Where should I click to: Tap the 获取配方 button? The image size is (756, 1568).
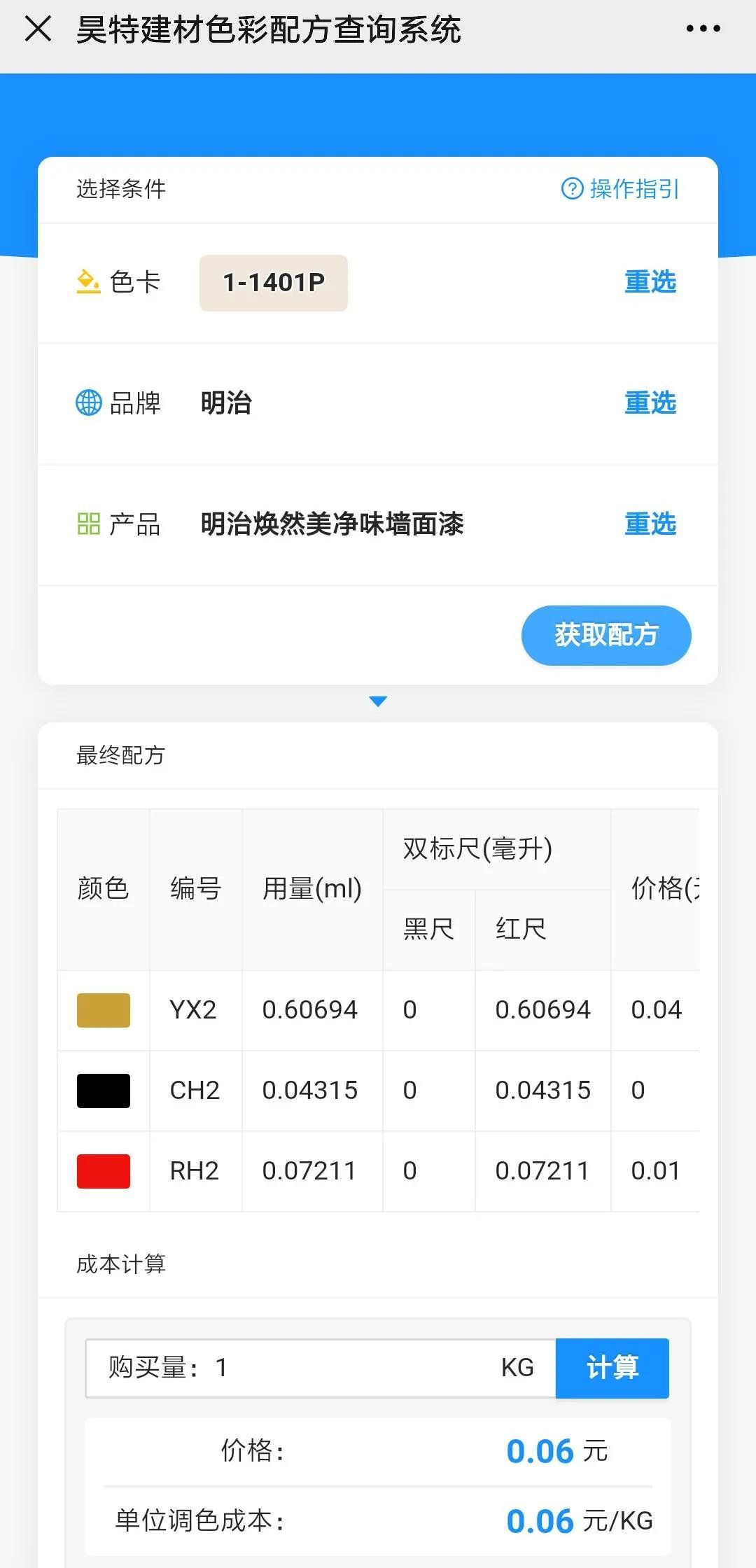click(x=605, y=635)
